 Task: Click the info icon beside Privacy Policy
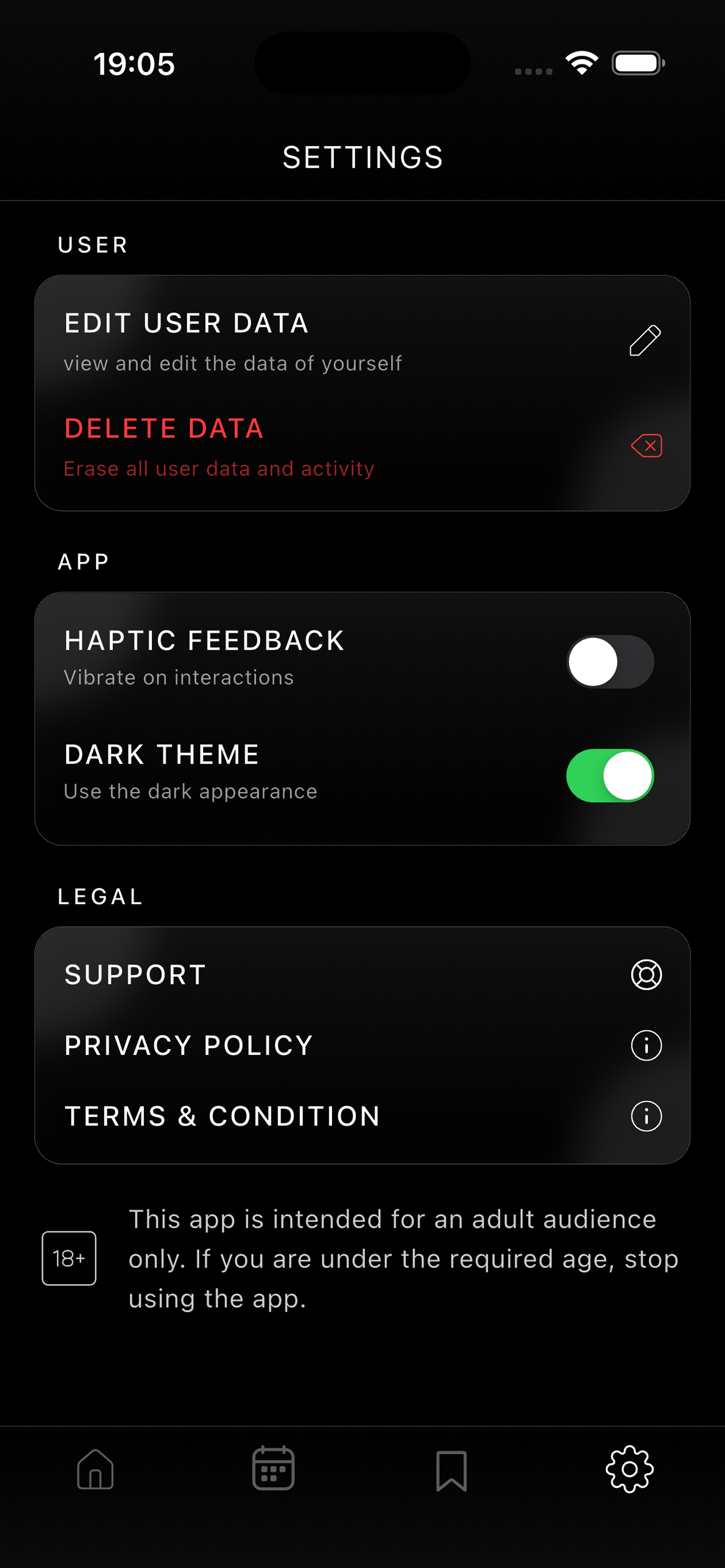645,1045
